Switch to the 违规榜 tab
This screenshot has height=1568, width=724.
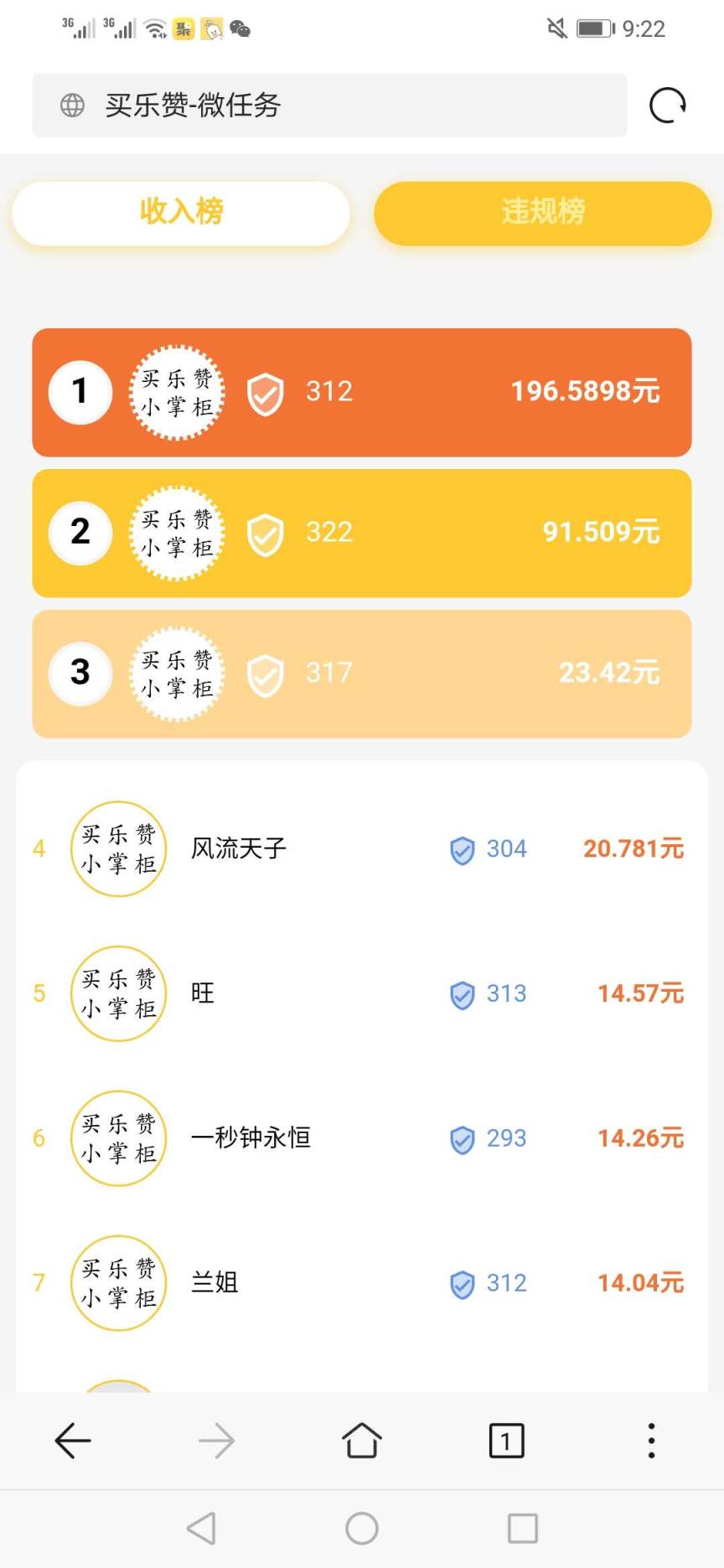542,213
